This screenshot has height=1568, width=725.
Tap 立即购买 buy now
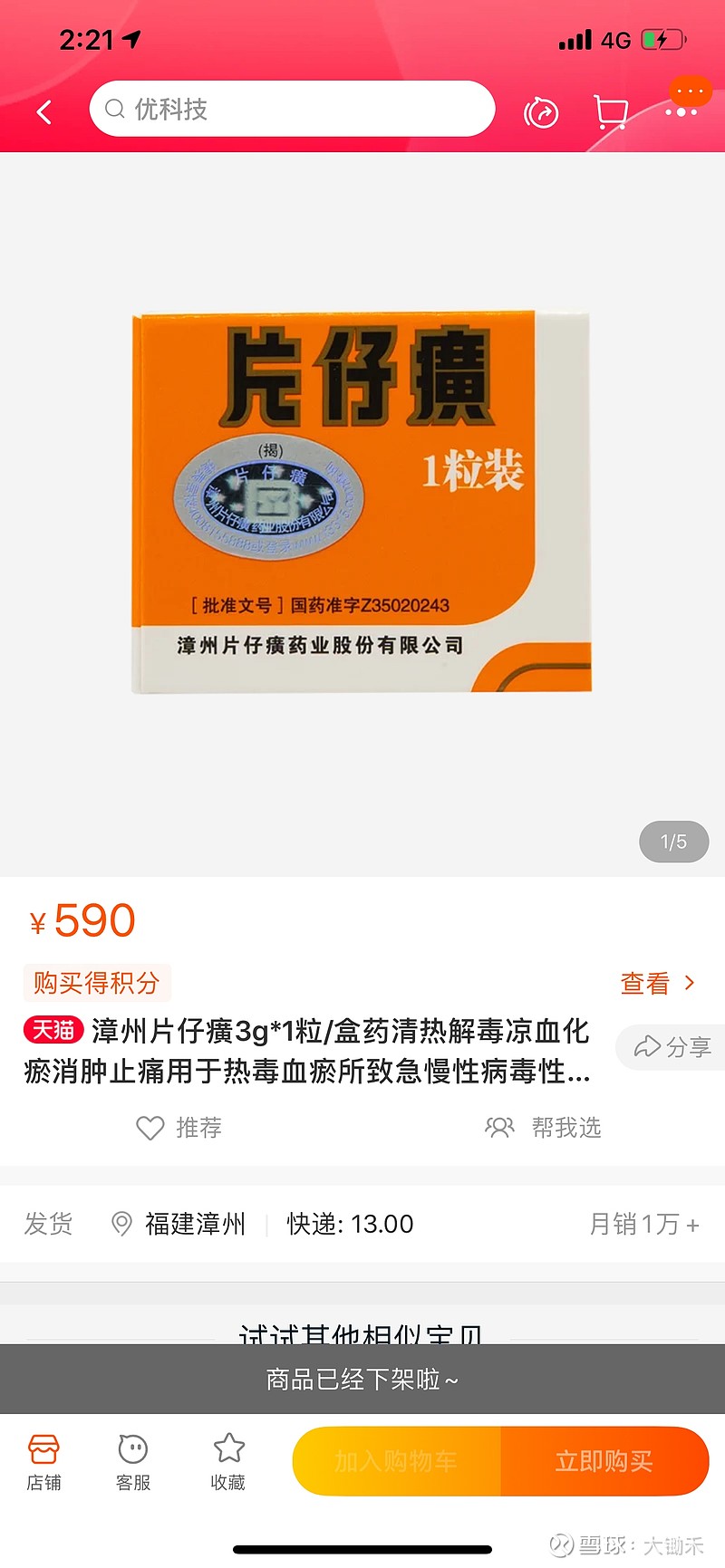pyautogui.click(x=605, y=1460)
